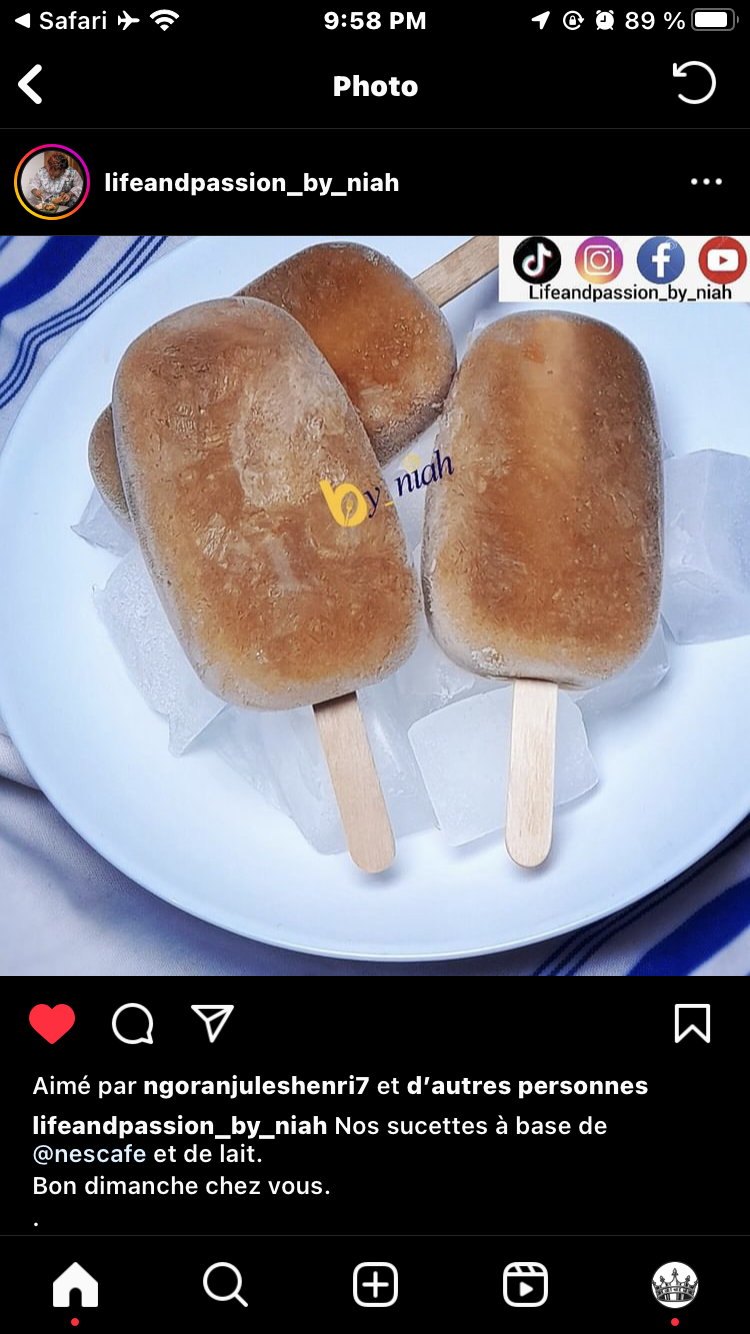Refresh the post with the reload icon
Viewport: 750px width, 1334px height.
coord(694,83)
